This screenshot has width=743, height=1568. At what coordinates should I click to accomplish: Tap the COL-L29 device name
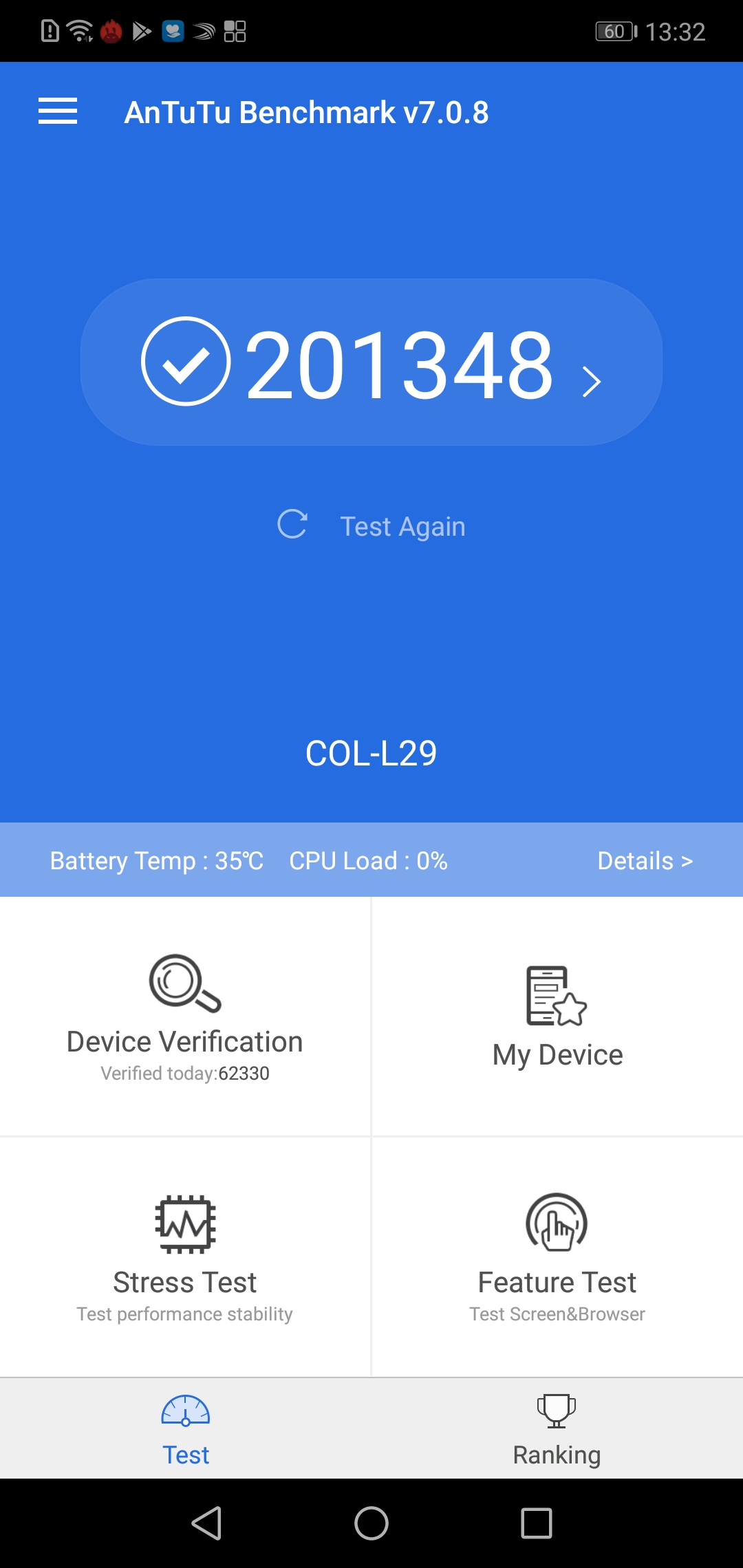click(371, 752)
